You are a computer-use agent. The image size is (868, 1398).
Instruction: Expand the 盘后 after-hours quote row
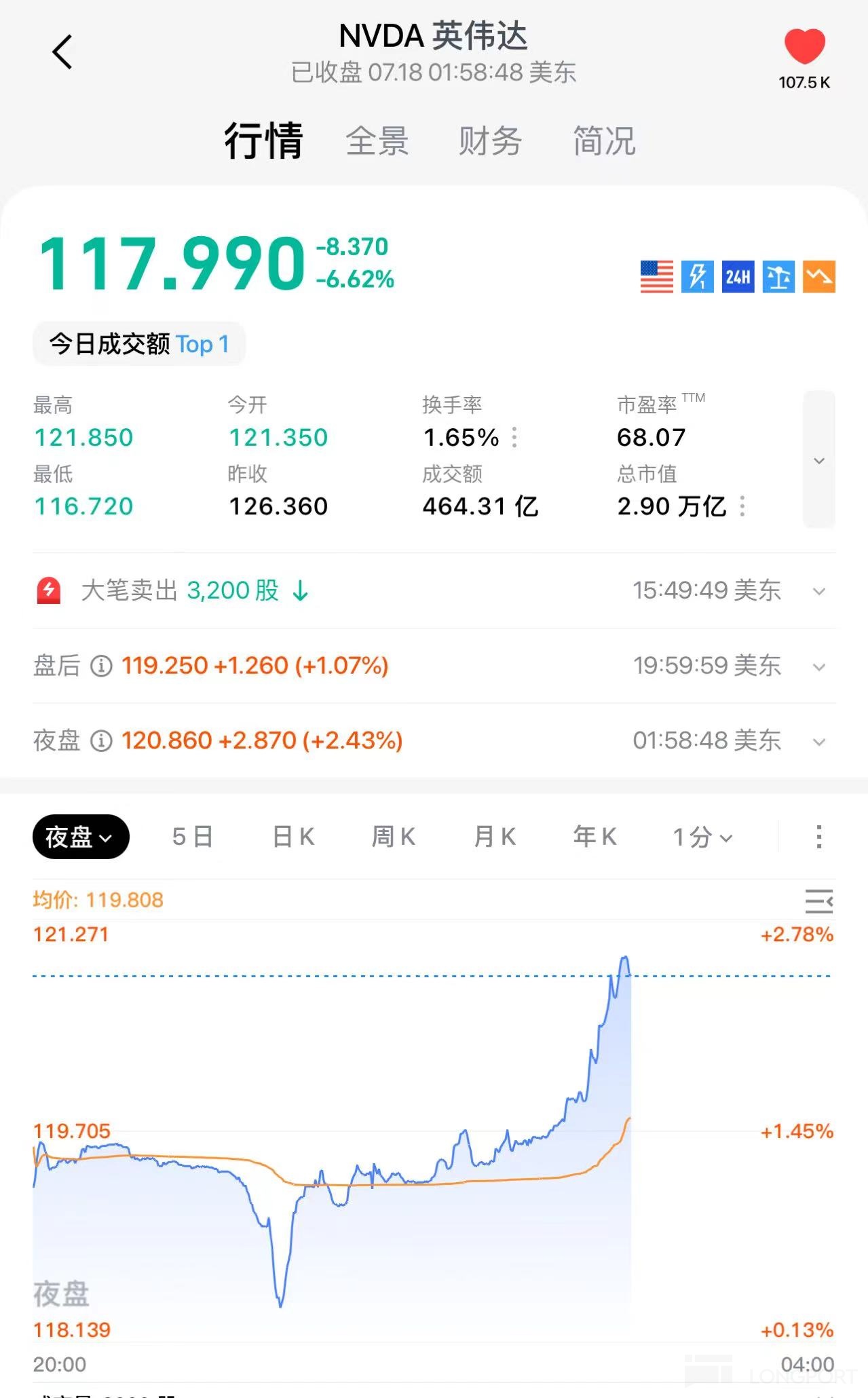coord(819,666)
